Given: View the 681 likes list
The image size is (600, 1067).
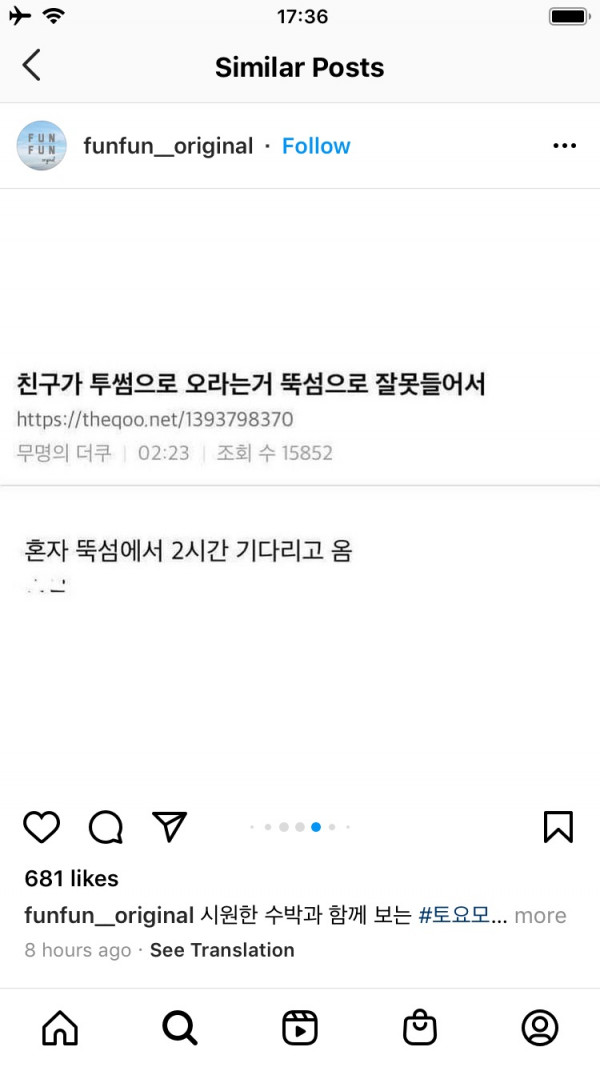Looking at the screenshot, I should (72, 879).
